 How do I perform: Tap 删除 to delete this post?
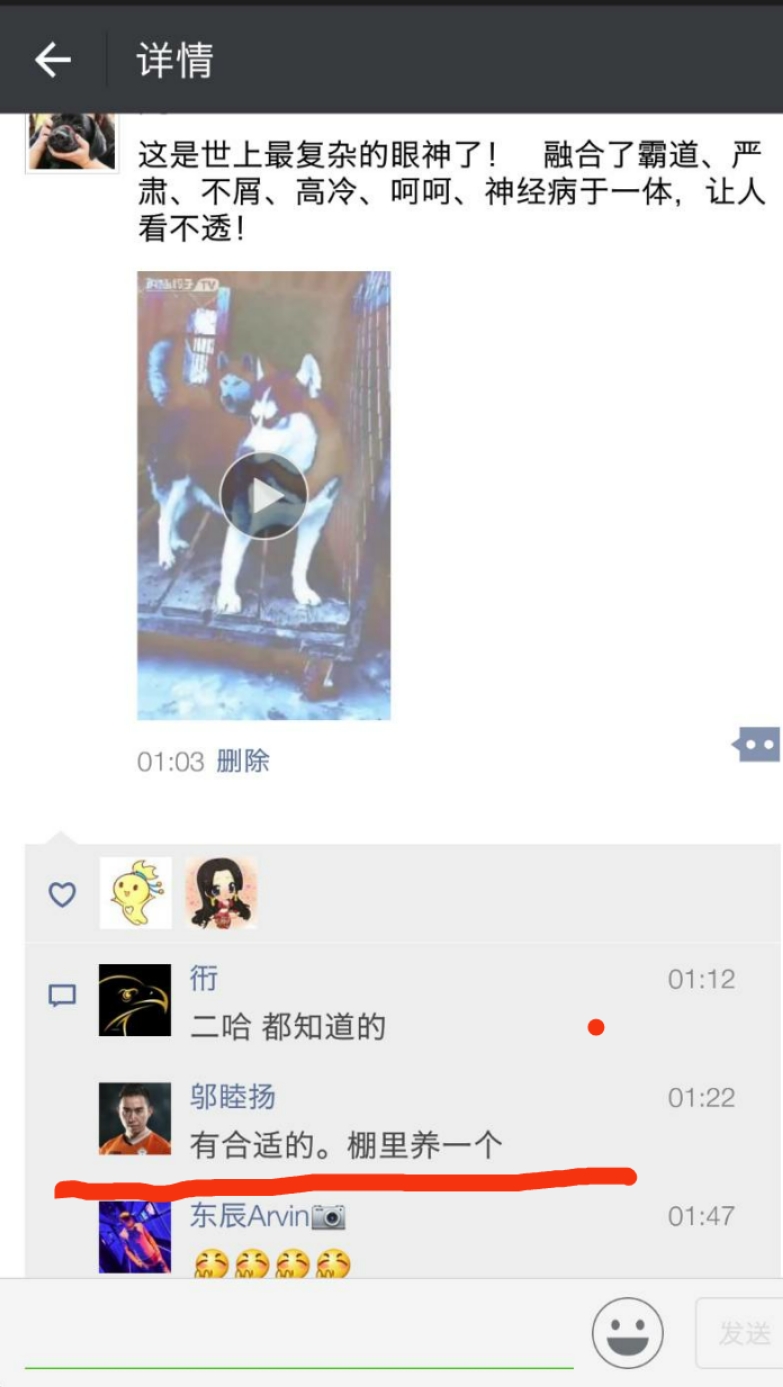pos(243,761)
